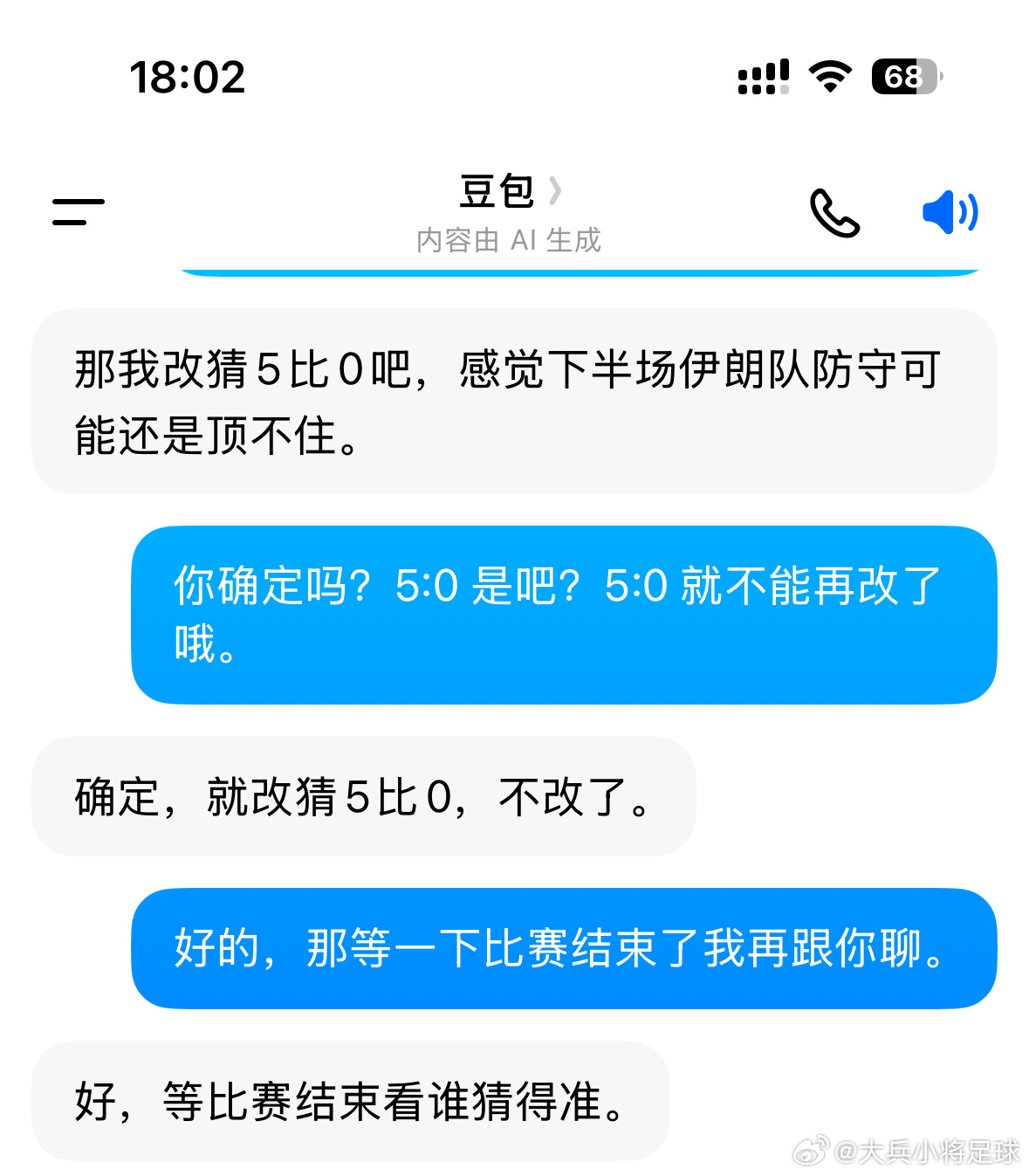1029x1176 pixels.
Task: Start a voice call using the phone icon
Action: click(835, 211)
